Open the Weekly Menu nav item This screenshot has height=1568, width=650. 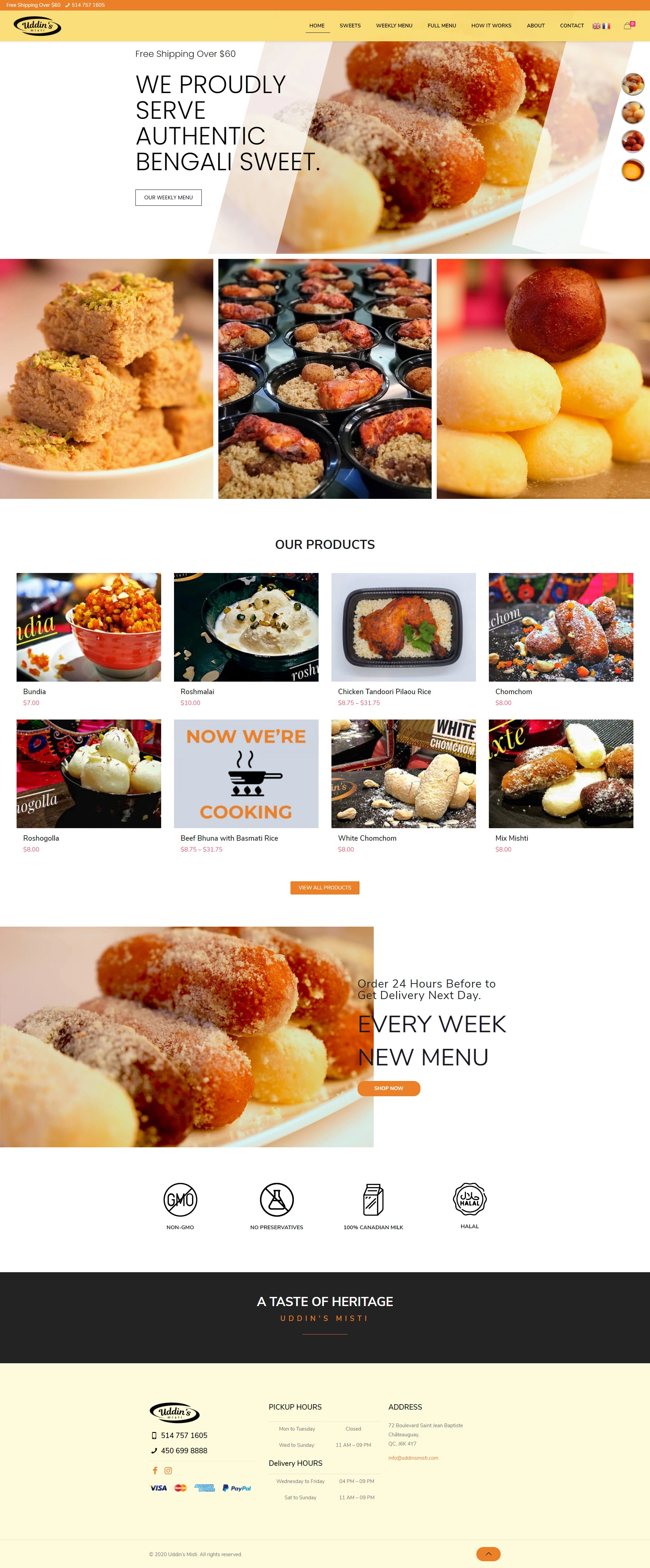click(x=394, y=26)
